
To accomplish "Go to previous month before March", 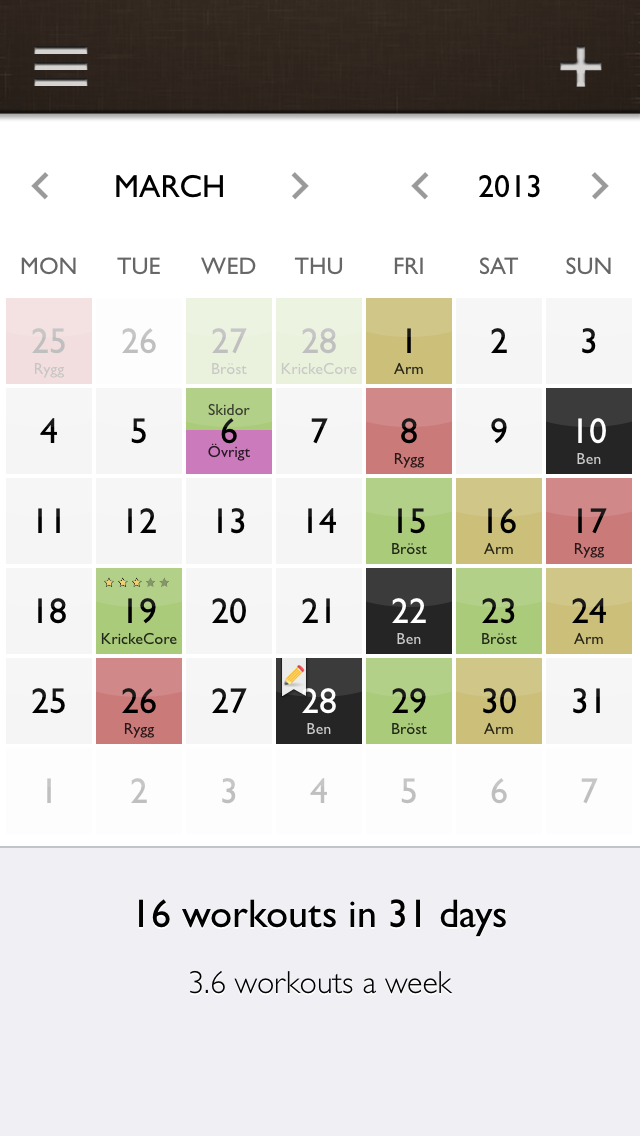I will click(x=40, y=186).
